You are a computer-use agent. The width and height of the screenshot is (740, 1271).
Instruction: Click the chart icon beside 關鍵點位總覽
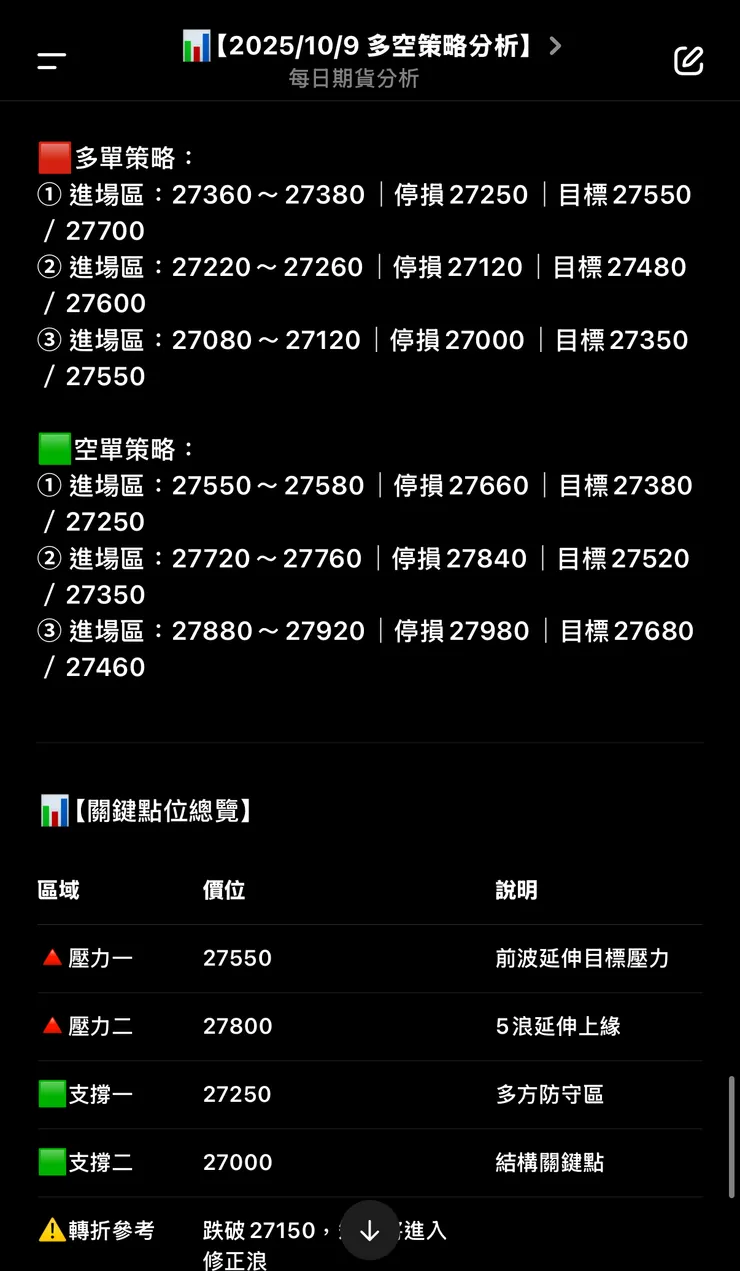[x=54, y=811]
